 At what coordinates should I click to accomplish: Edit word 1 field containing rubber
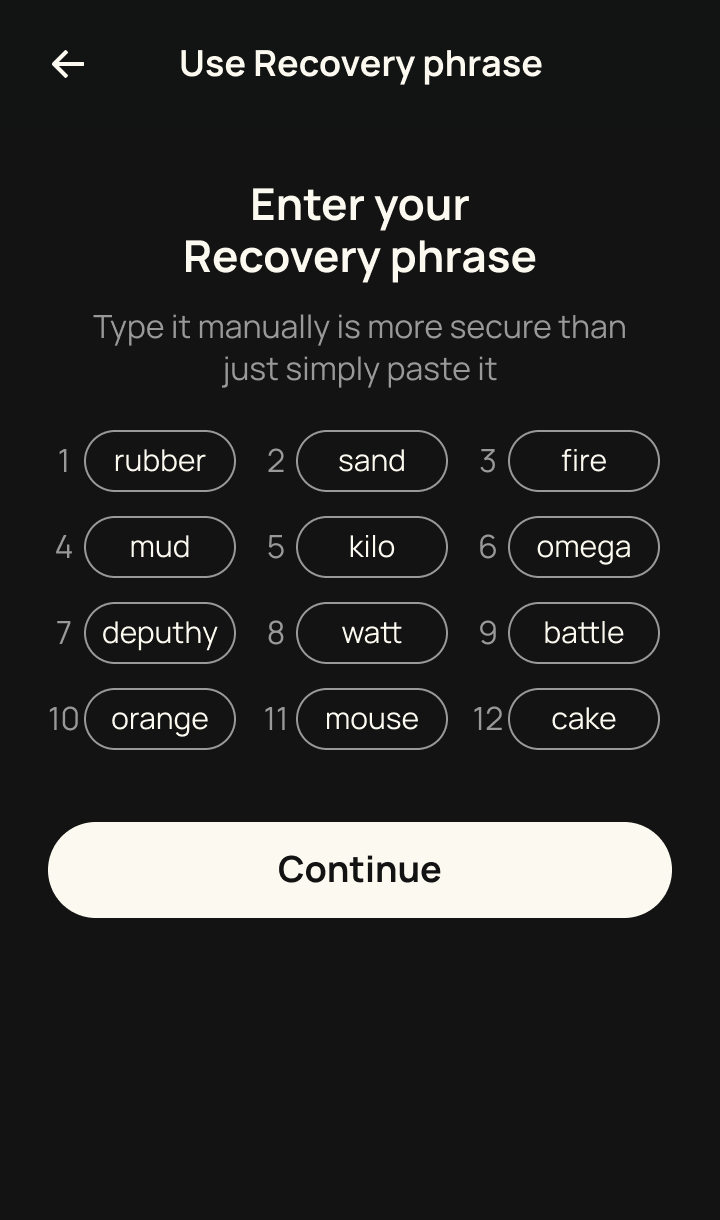tap(160, 461)
